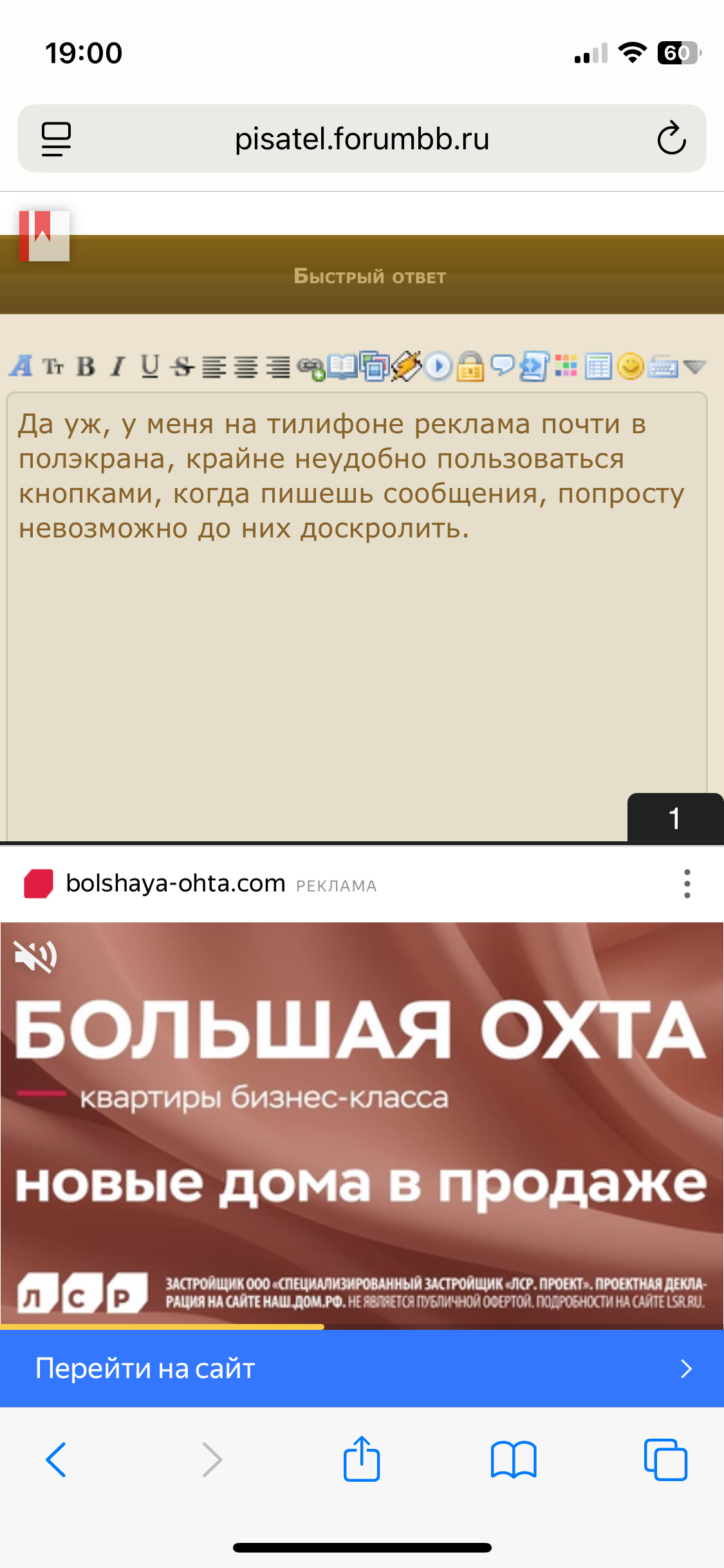Insert a table into the reply
Image resolution: width=724 pixels, height=1568 pixels.
(598, 367)
